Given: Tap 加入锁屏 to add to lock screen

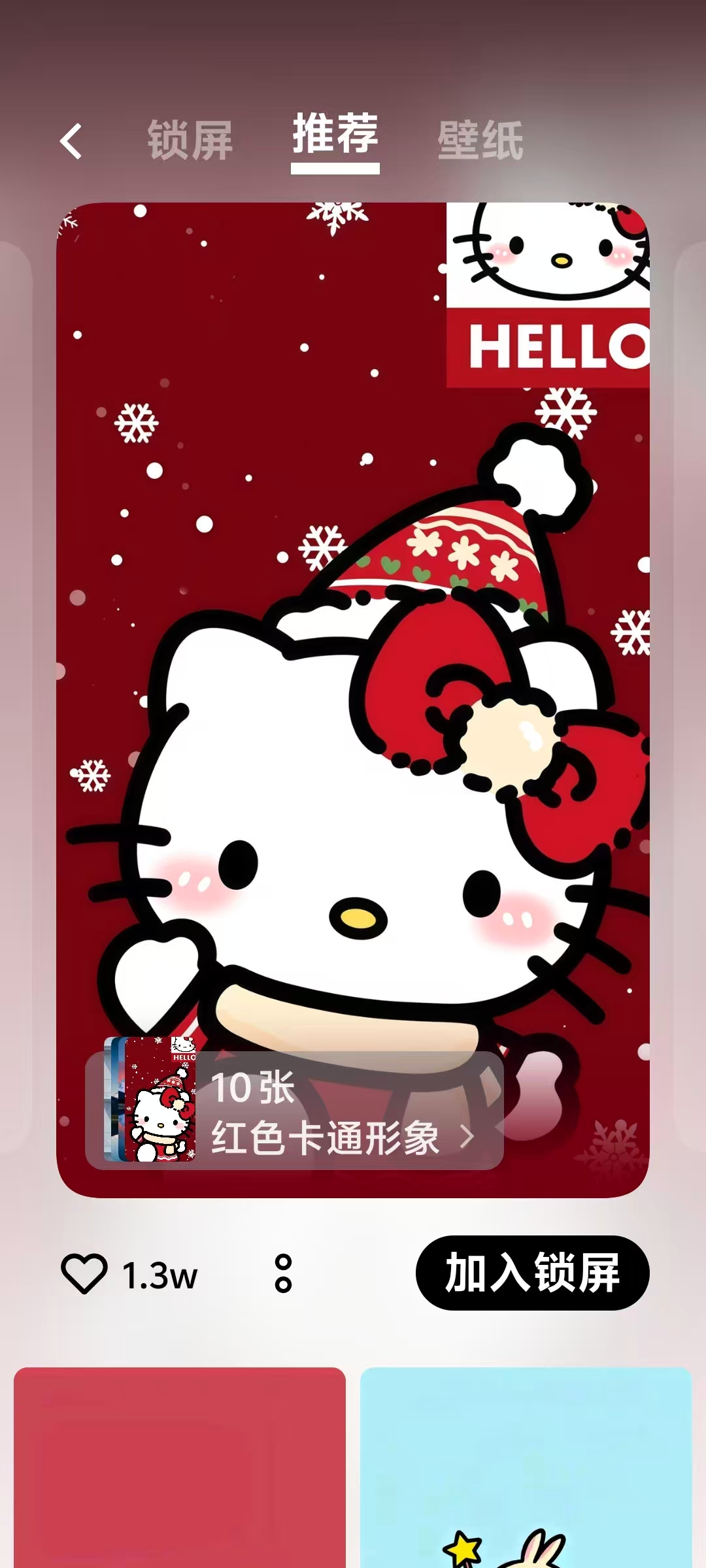Looking at the screenshot, I should coord(532,1273).
